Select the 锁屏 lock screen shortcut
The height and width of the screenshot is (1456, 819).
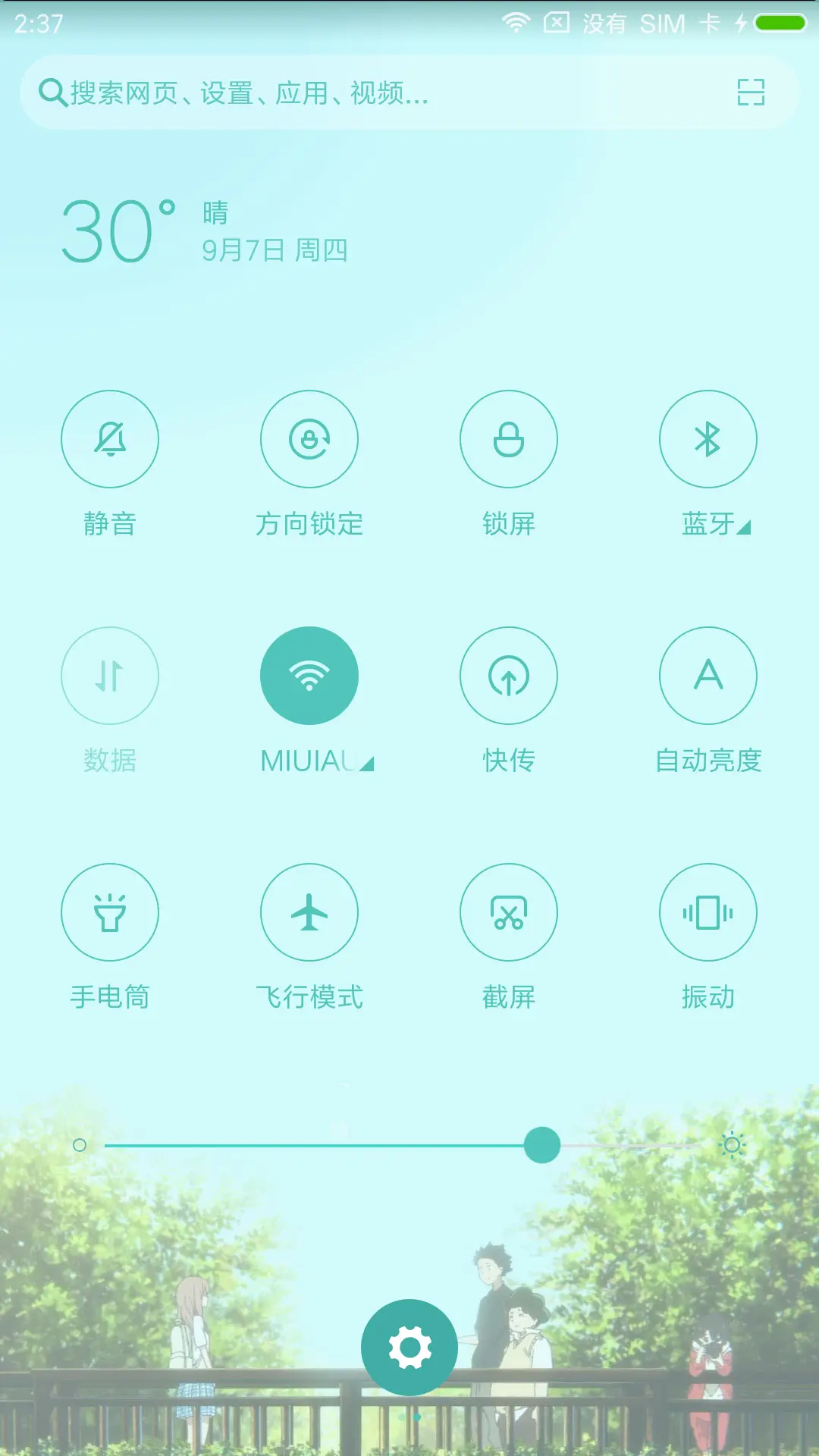pos(509,438)
